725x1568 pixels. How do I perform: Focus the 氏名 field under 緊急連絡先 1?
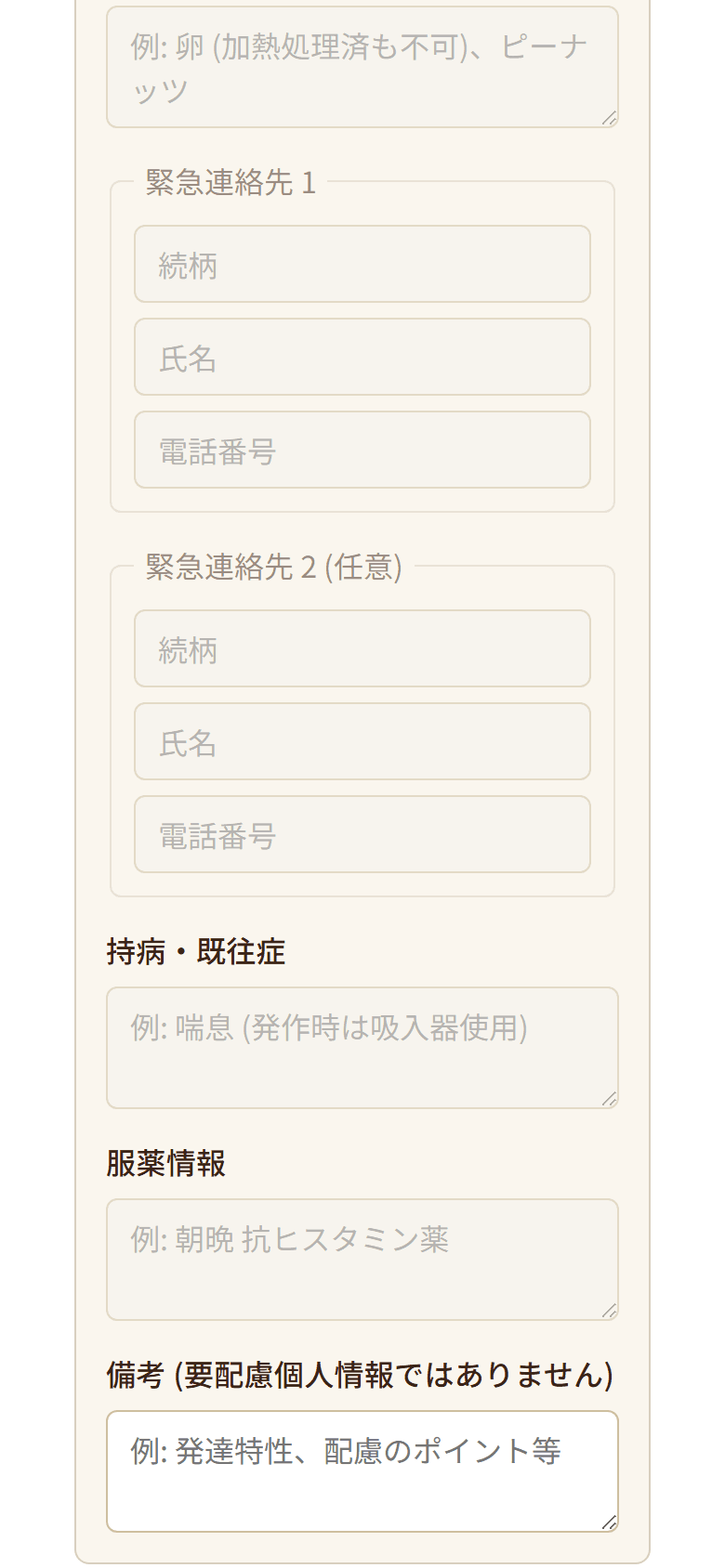point(362,357)
